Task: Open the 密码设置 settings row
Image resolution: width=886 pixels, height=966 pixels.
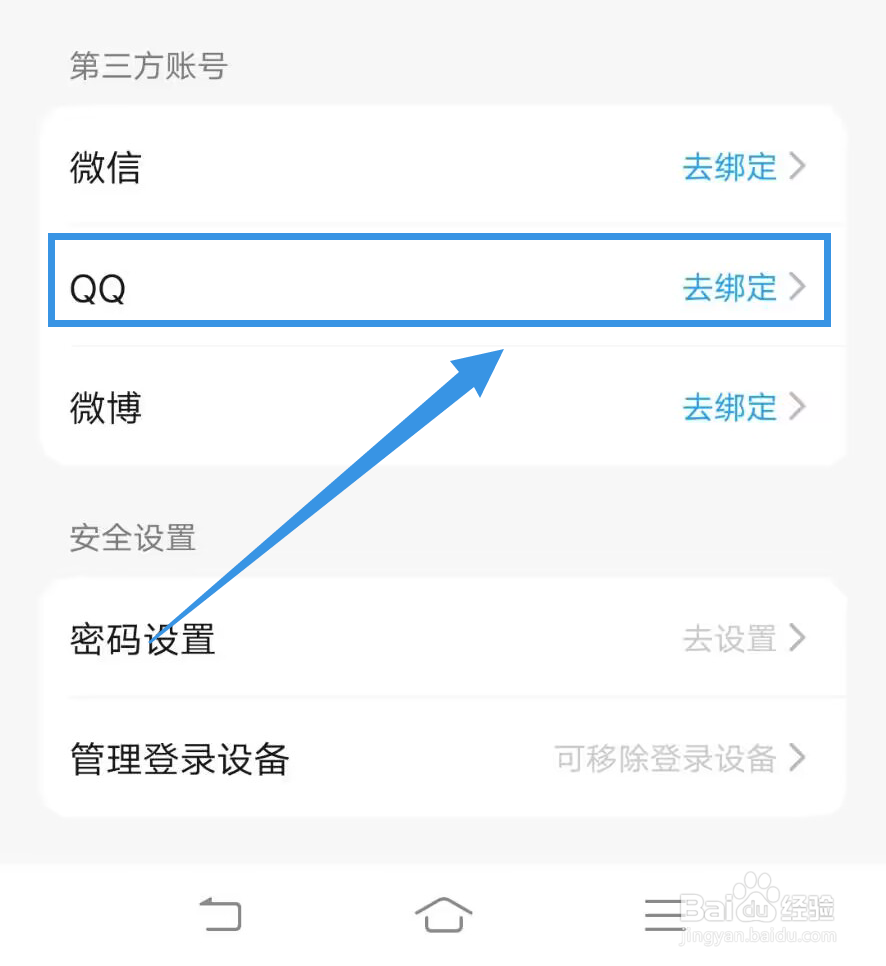Action: (300, 639)
